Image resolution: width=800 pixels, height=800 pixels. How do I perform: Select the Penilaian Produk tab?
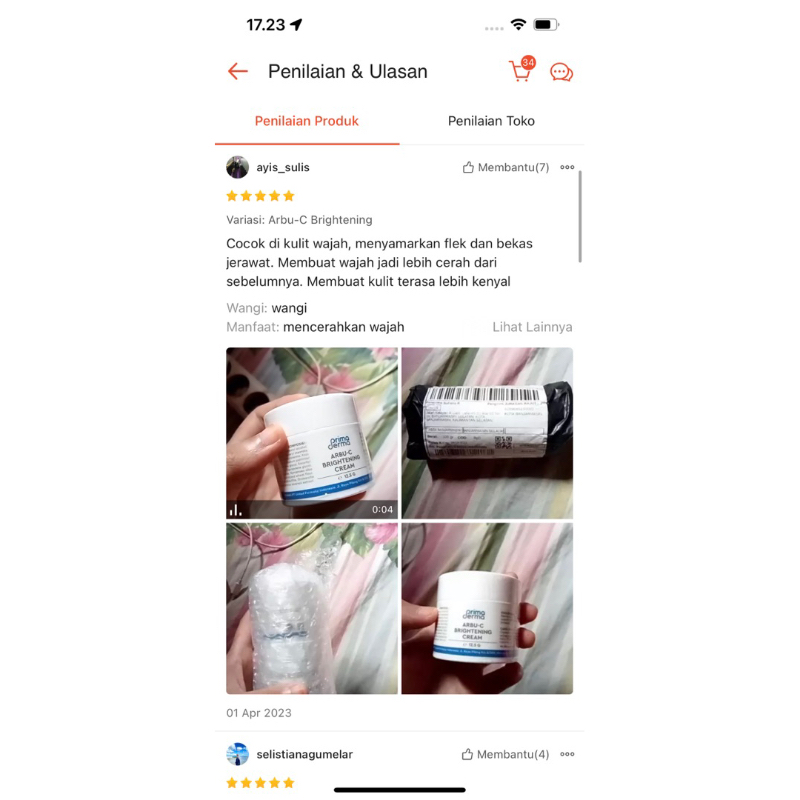[307, 121]
